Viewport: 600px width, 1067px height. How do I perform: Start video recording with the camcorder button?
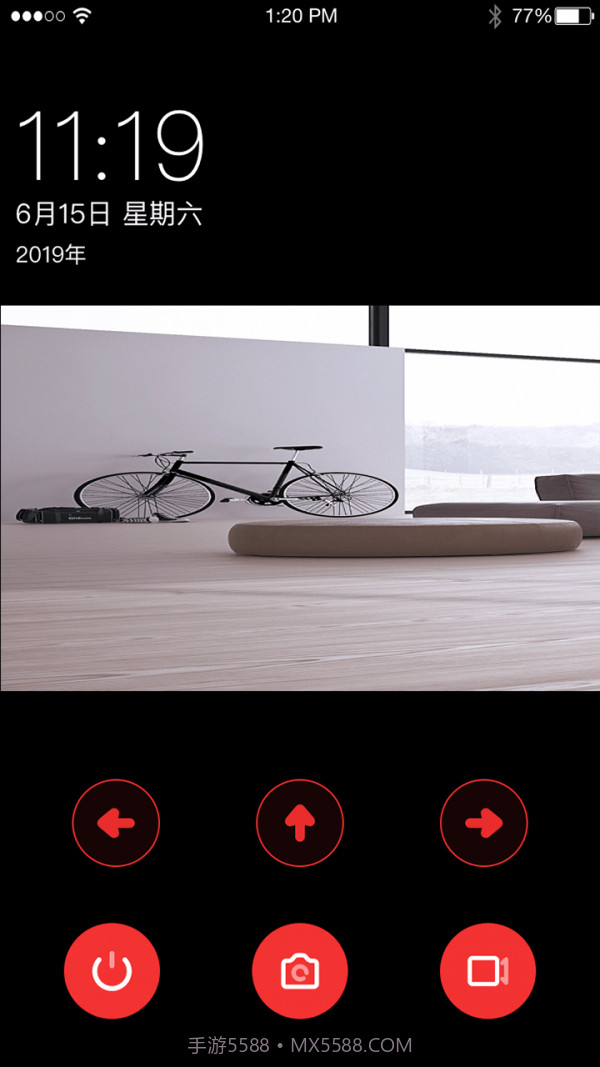click(488, 971)
